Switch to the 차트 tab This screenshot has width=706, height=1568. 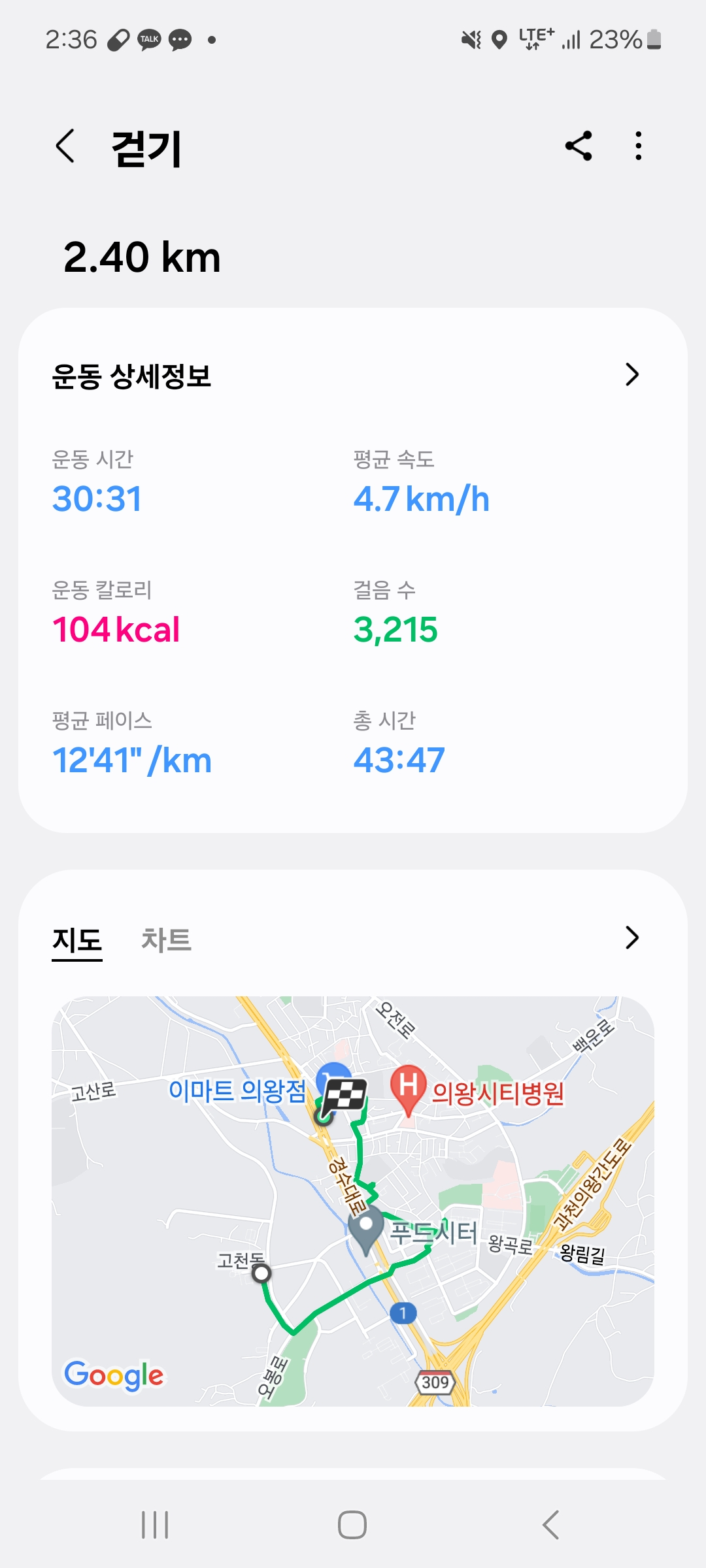(x=166, y=940)
